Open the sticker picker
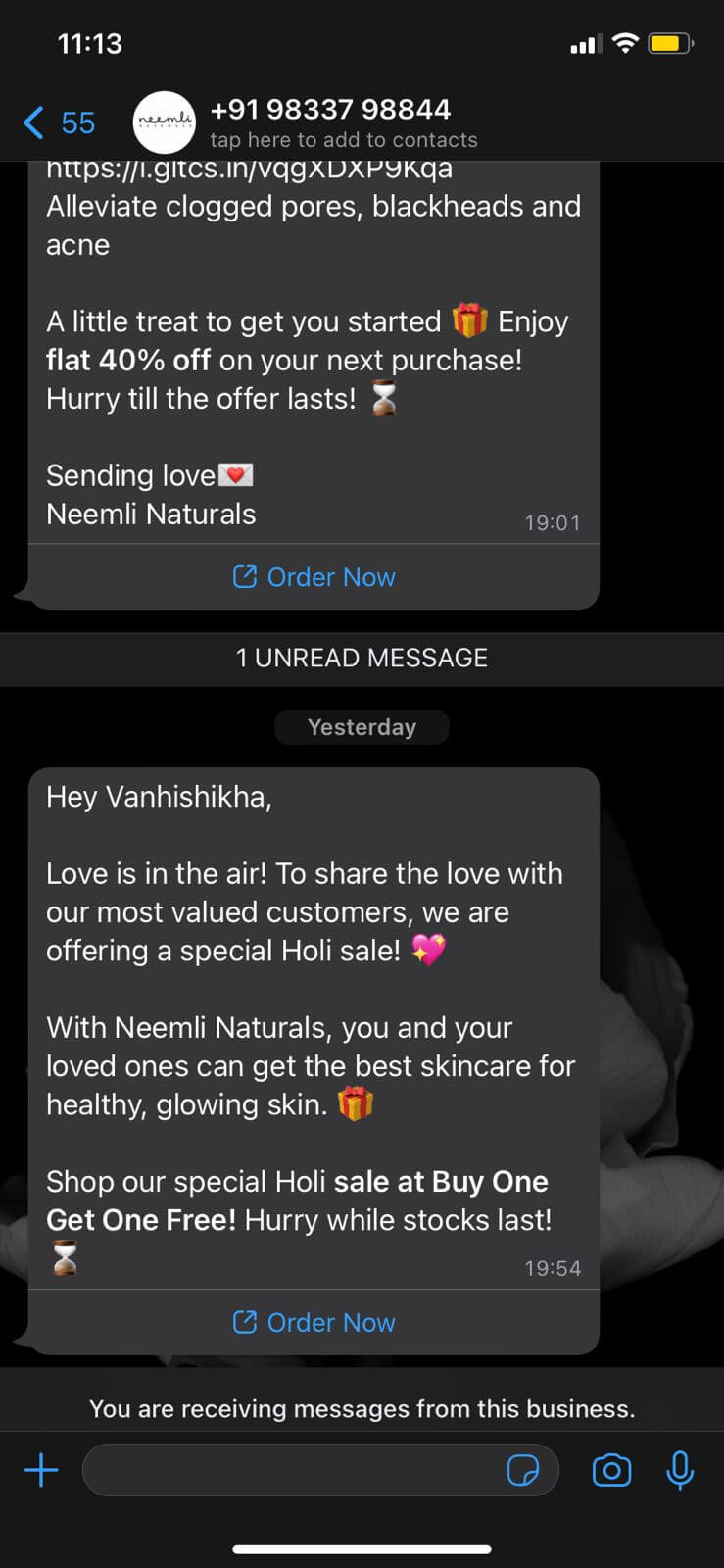 pos(523,1470)
